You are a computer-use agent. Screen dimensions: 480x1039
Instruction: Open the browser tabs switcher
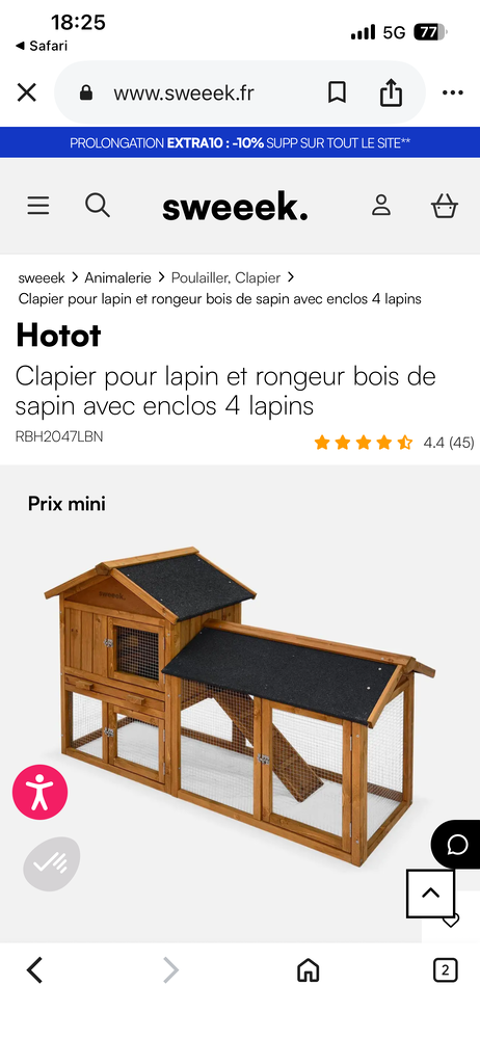(x=445, y=971)
